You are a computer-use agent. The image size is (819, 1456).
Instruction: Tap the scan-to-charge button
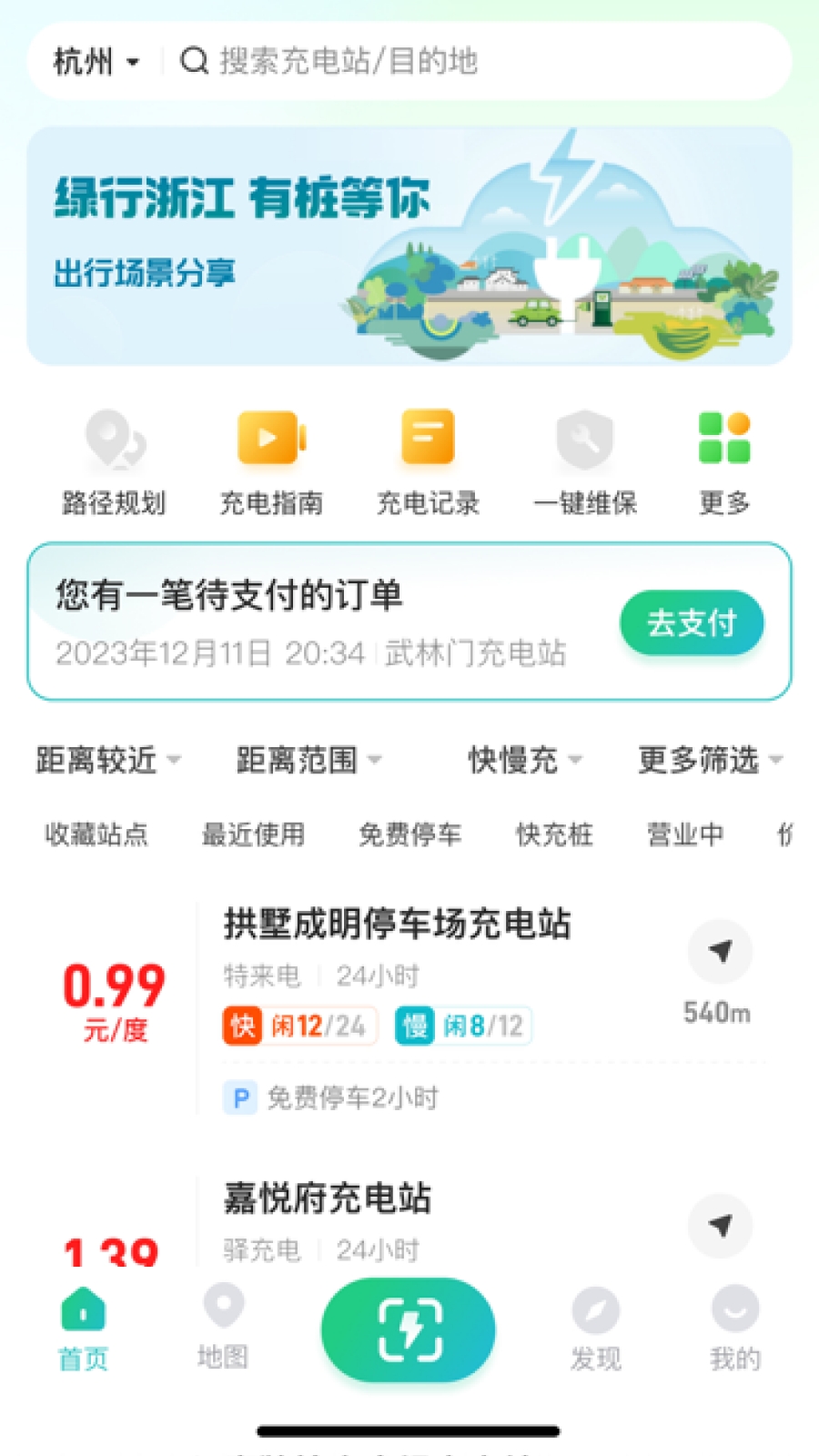(x=409, y=1330)
